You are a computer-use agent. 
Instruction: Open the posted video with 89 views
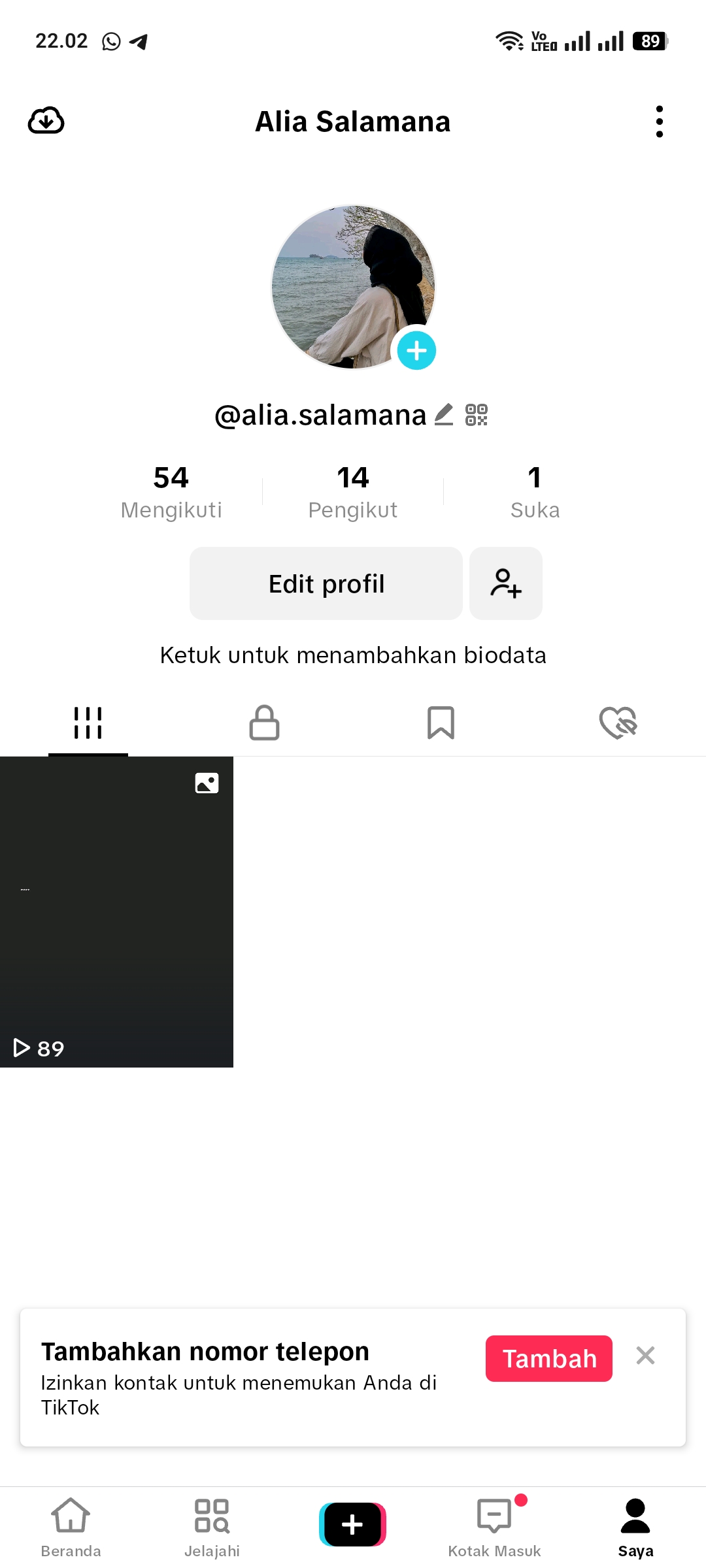point(116,912)
